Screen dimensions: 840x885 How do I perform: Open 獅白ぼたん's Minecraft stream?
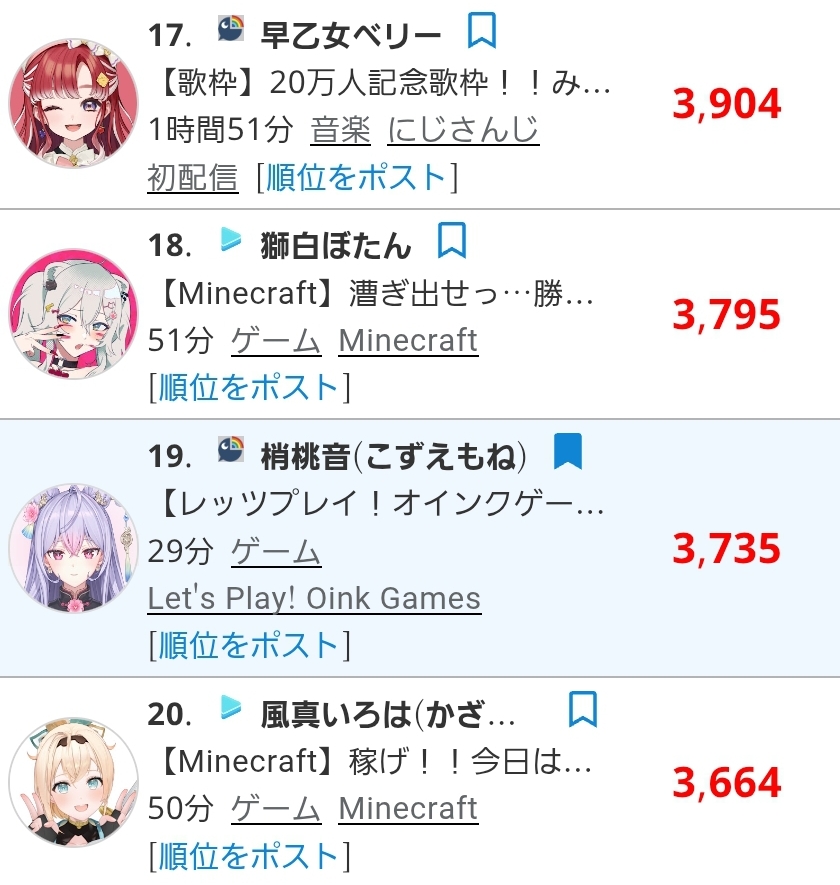pyautogui.click(x=377, y=294)
